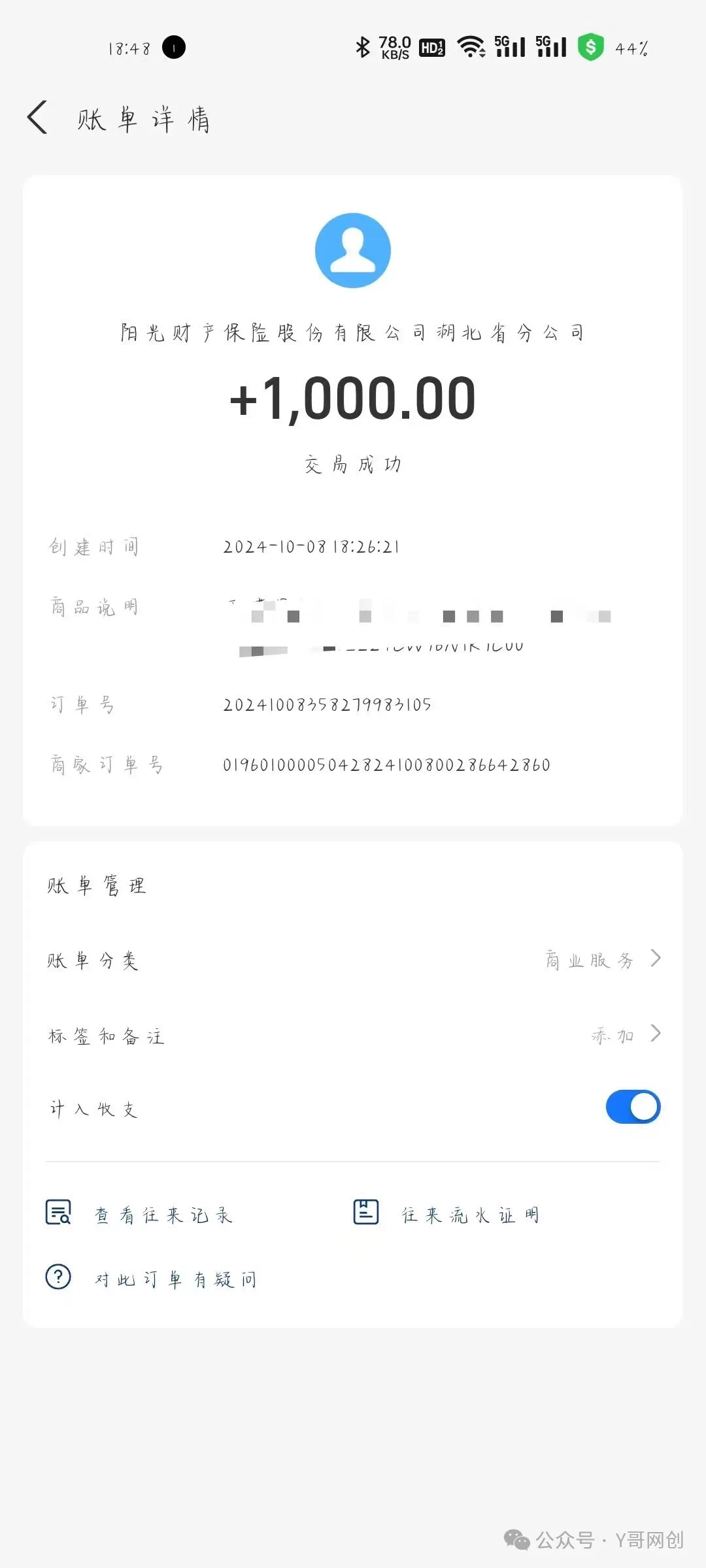Tap the Wi-Fi icon in status bar
Screen dimensions: 706x1568
tap(472, 46)
